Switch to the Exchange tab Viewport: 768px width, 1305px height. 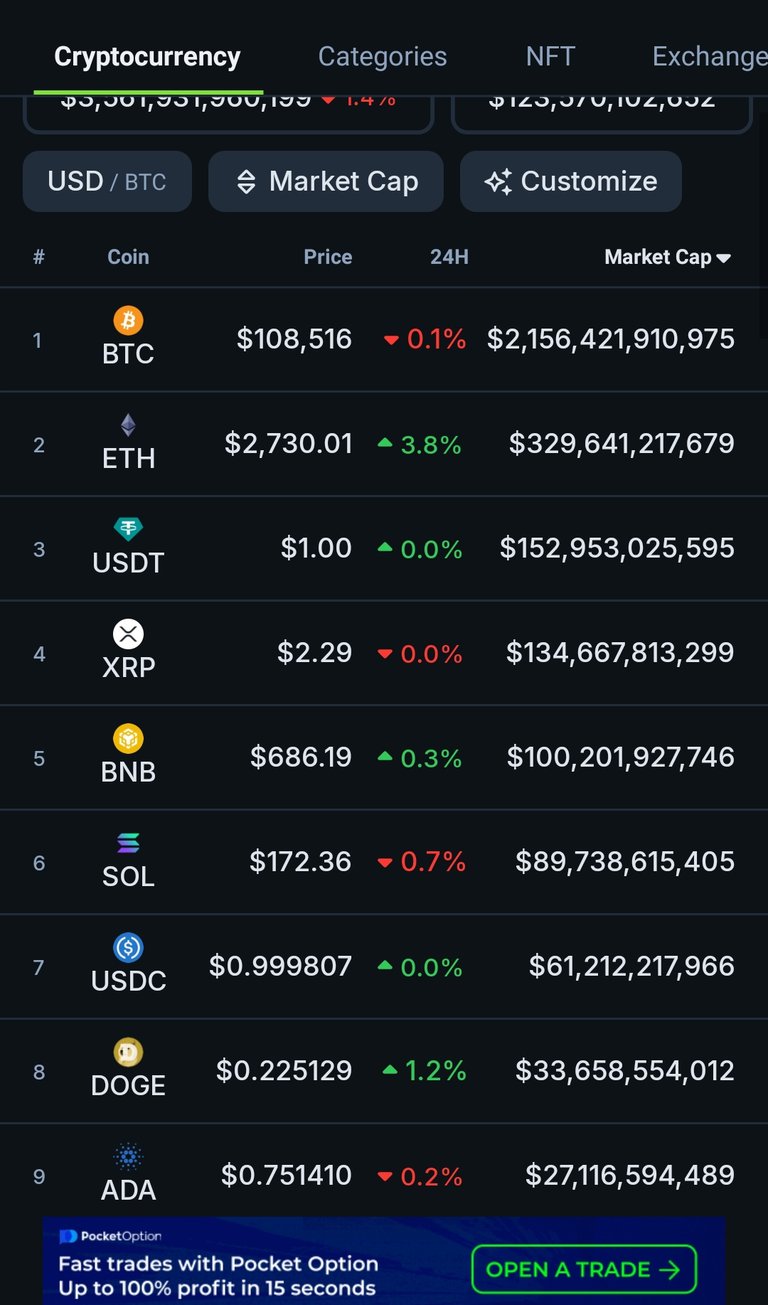pos(710,57)
